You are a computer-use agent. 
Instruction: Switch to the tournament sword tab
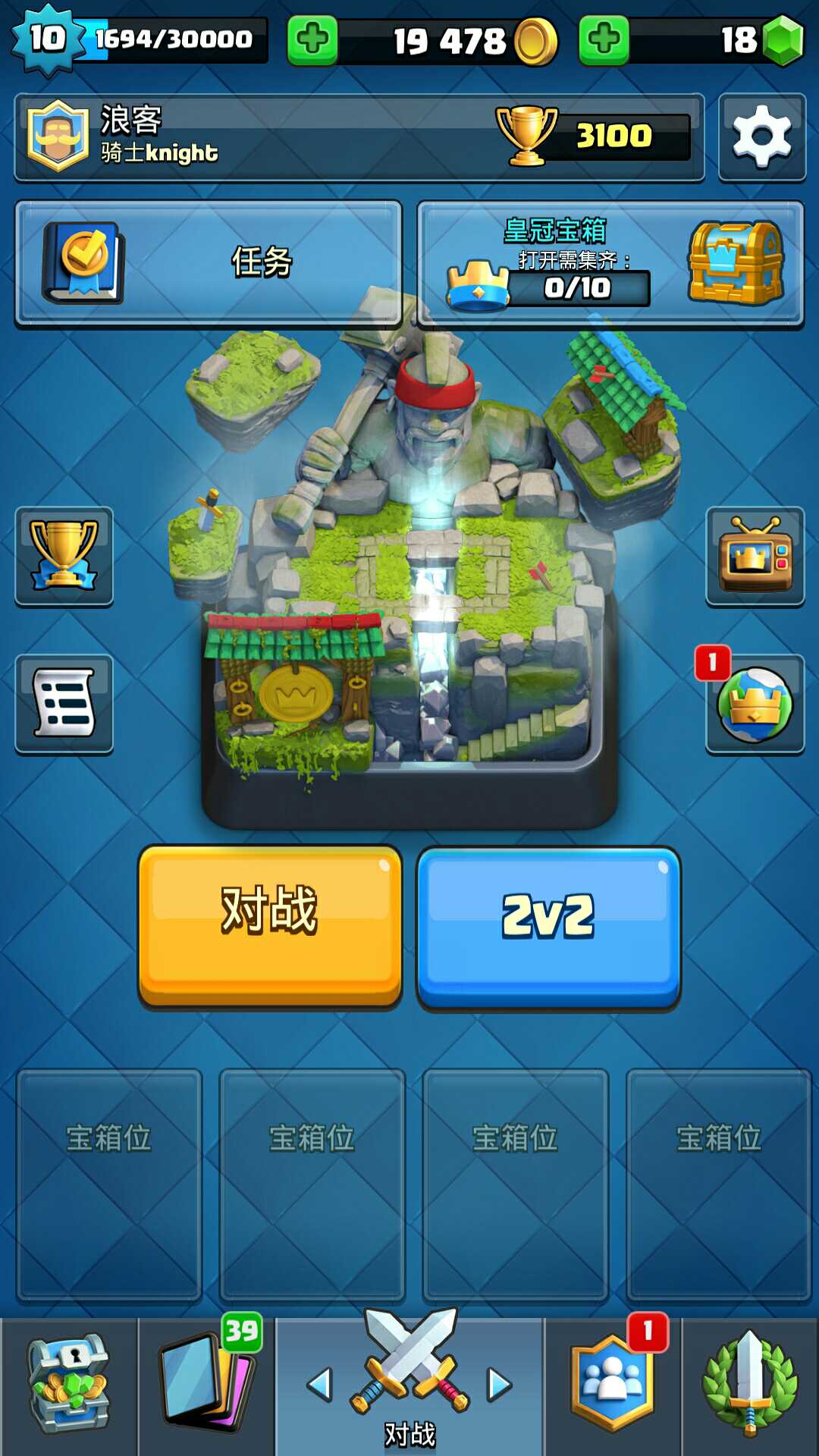pyautogui.click(x=751, y=1386)
